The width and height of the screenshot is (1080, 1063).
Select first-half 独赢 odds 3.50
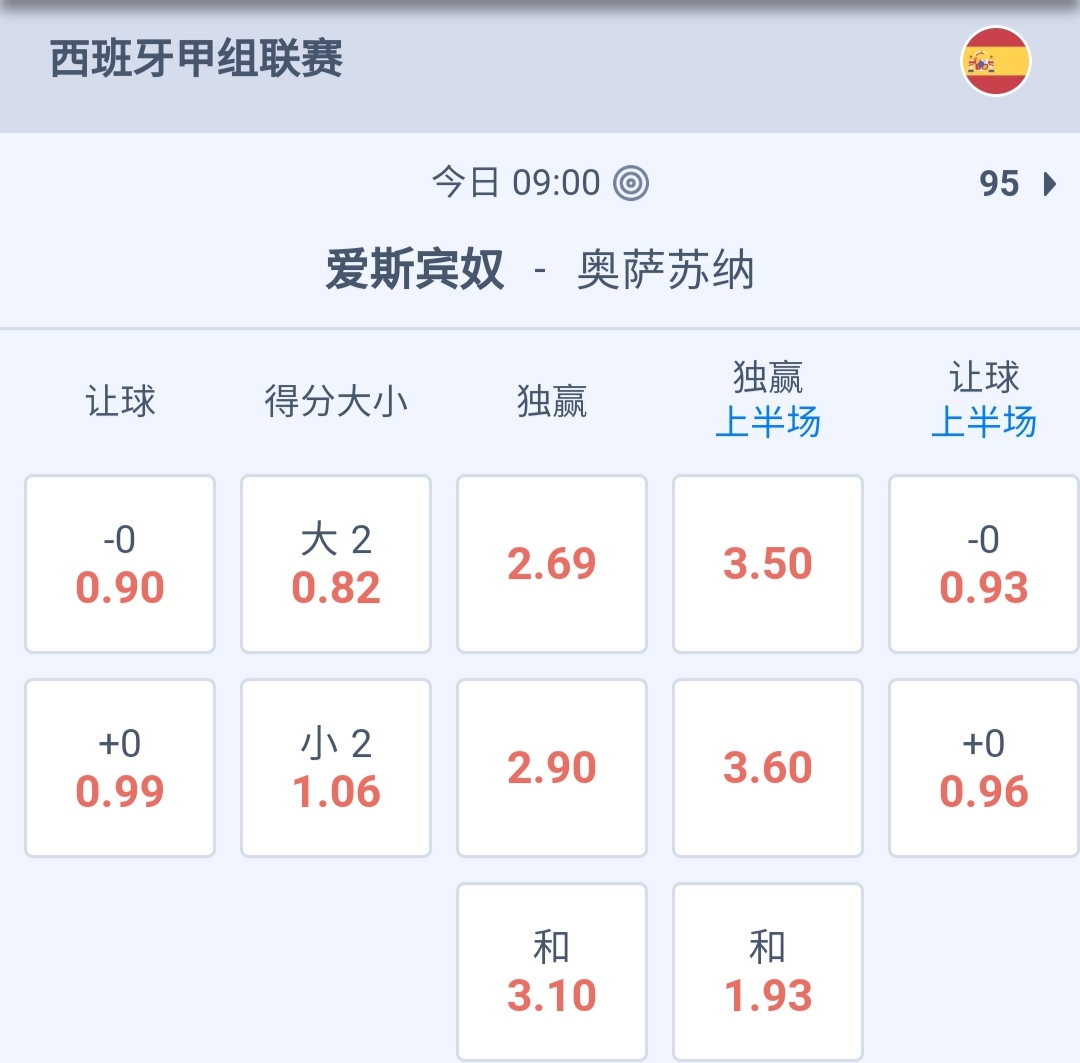[x=768, y=564]
